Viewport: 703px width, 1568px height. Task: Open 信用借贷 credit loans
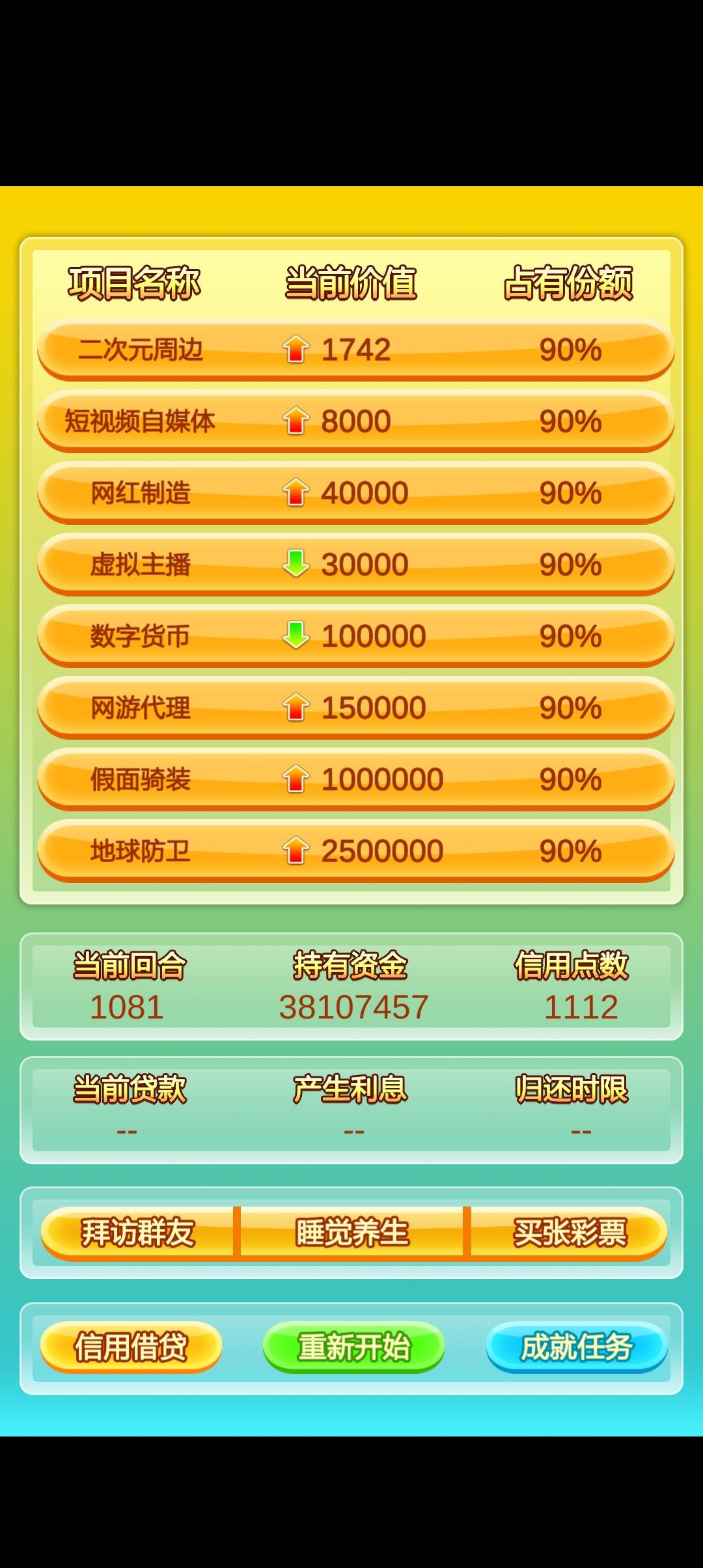(131, 1347)
